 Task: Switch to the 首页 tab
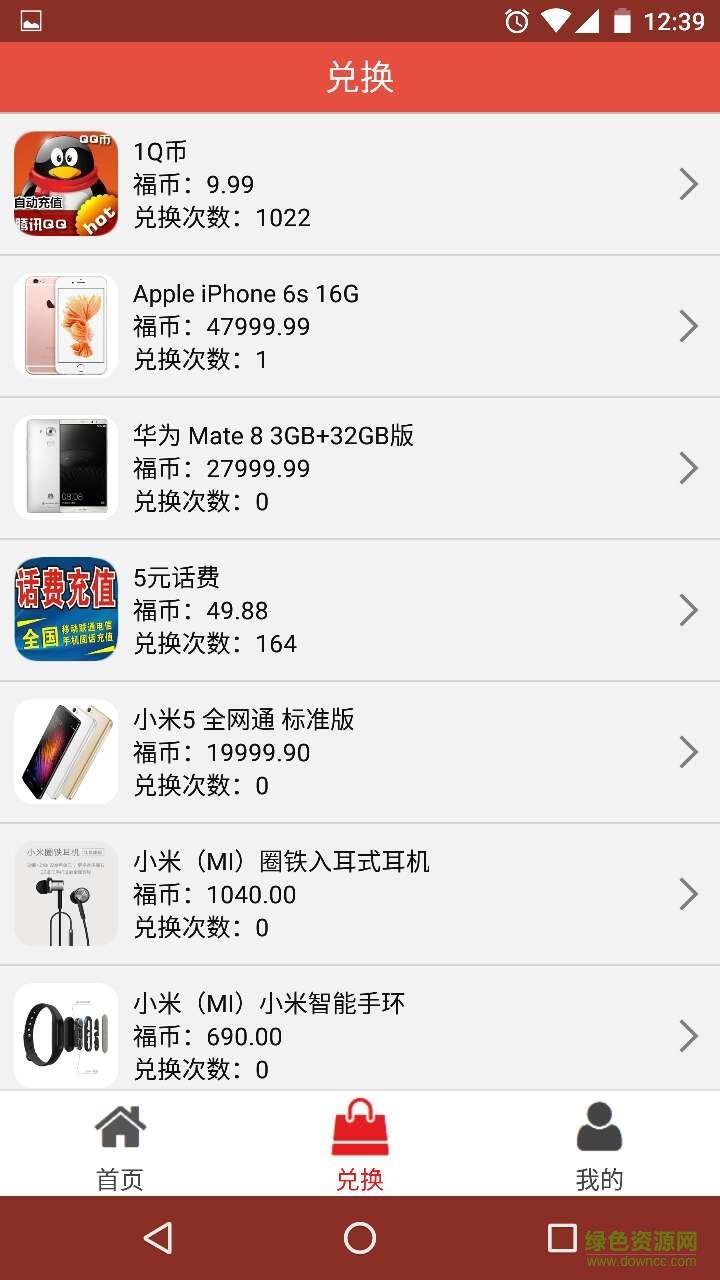pos(120,1145)
